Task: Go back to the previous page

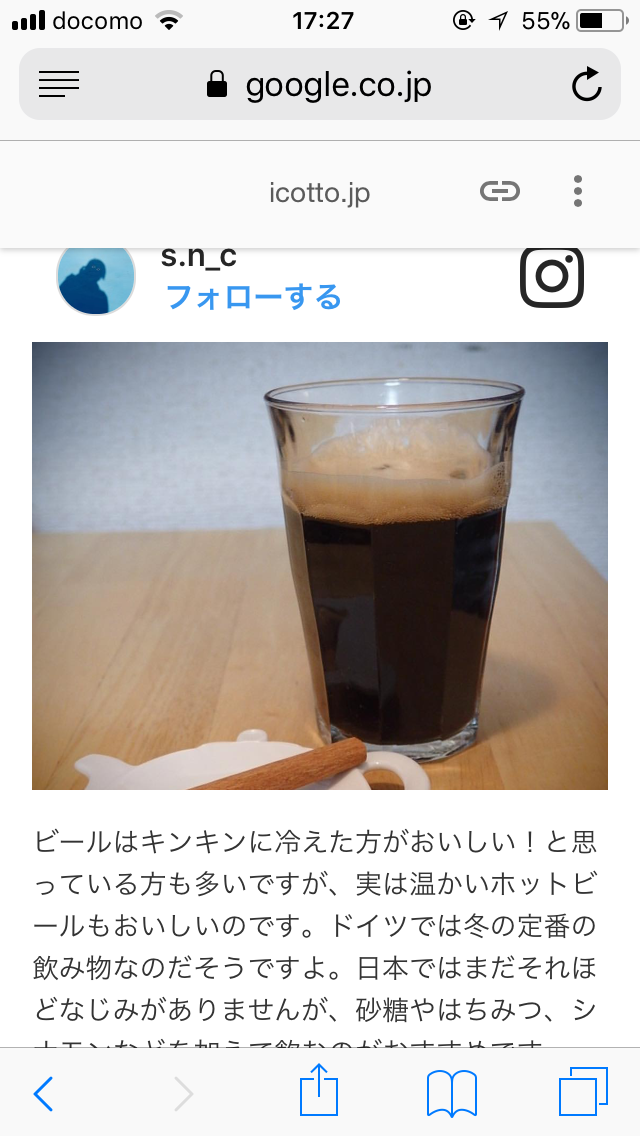Action: pos(43,1093)
